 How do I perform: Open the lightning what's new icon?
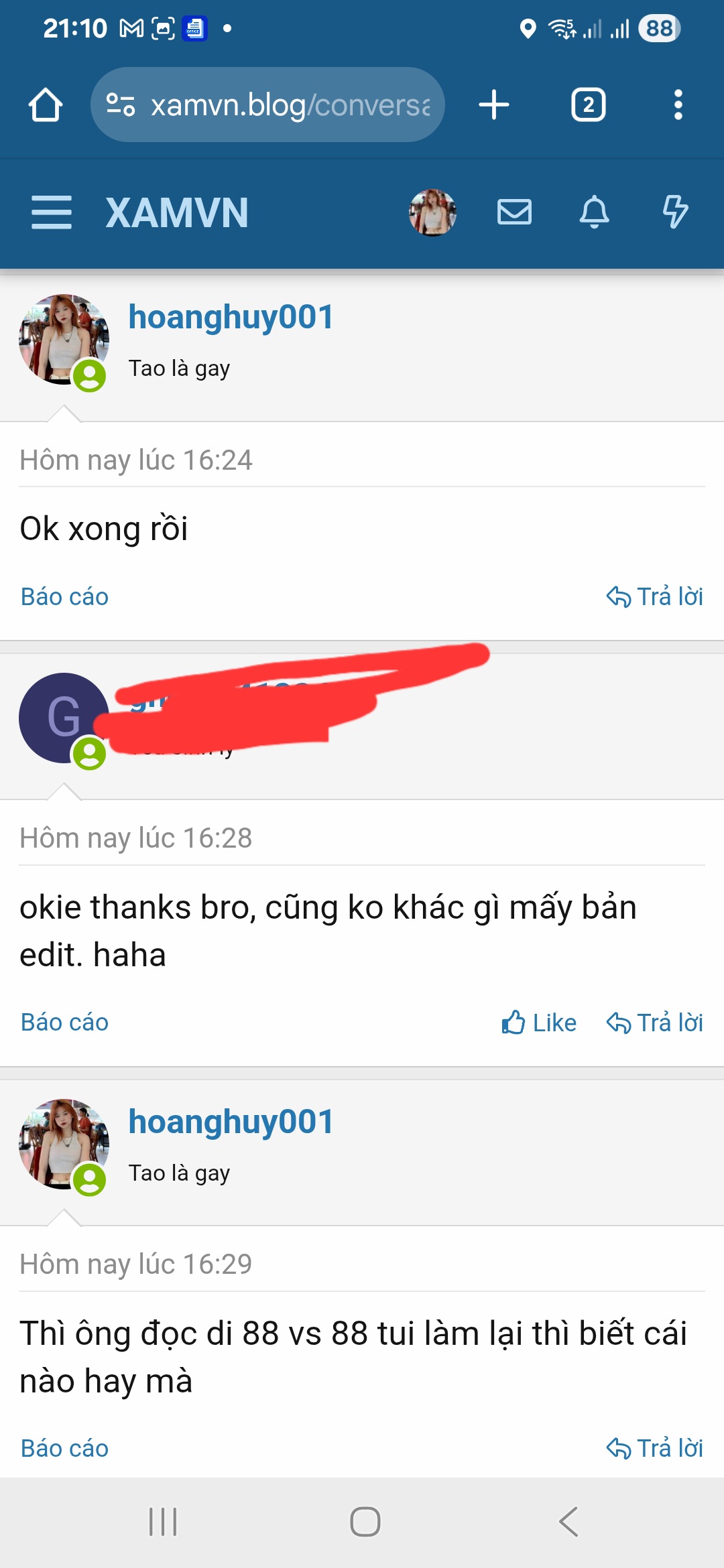(x=675, y=212)
